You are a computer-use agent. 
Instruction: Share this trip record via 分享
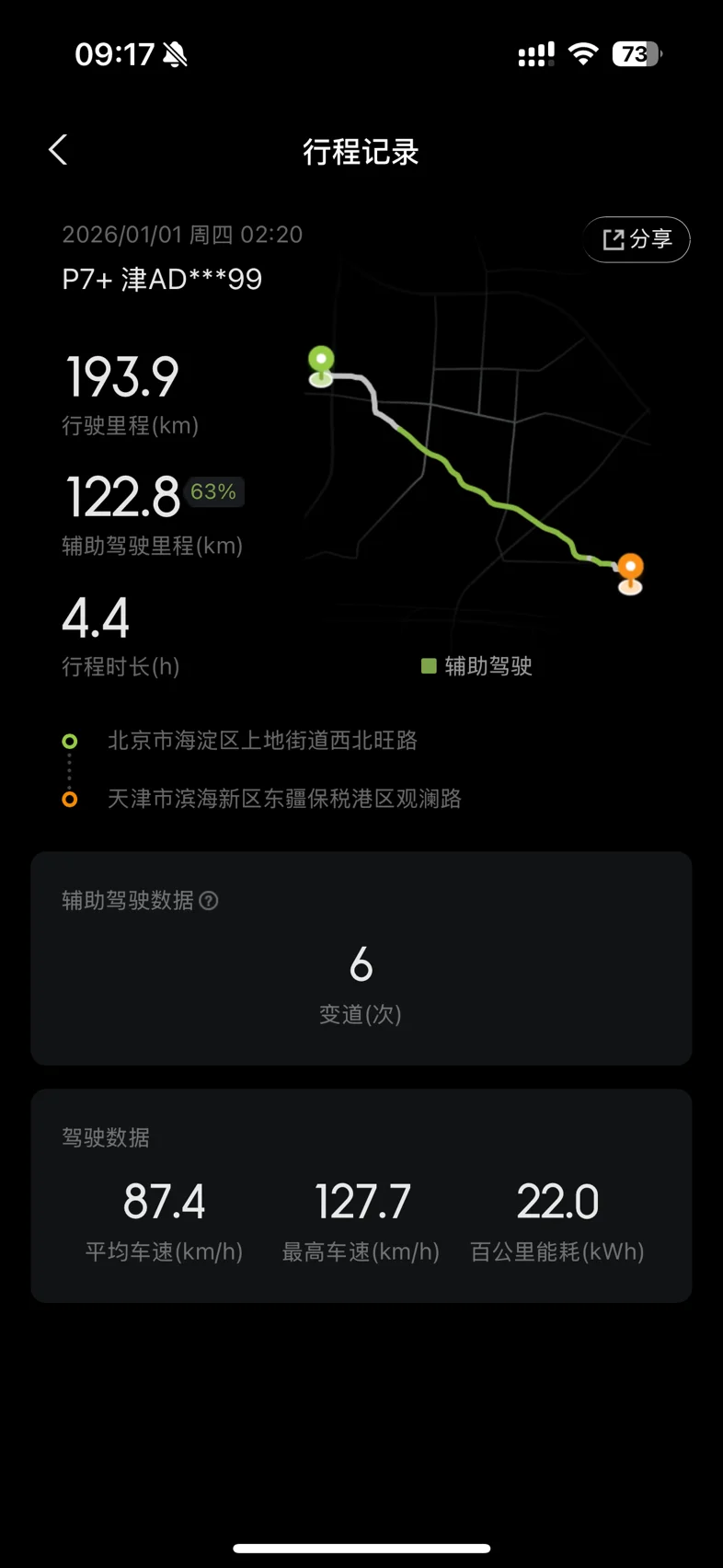pyautogui.click(x=637, y=239)
